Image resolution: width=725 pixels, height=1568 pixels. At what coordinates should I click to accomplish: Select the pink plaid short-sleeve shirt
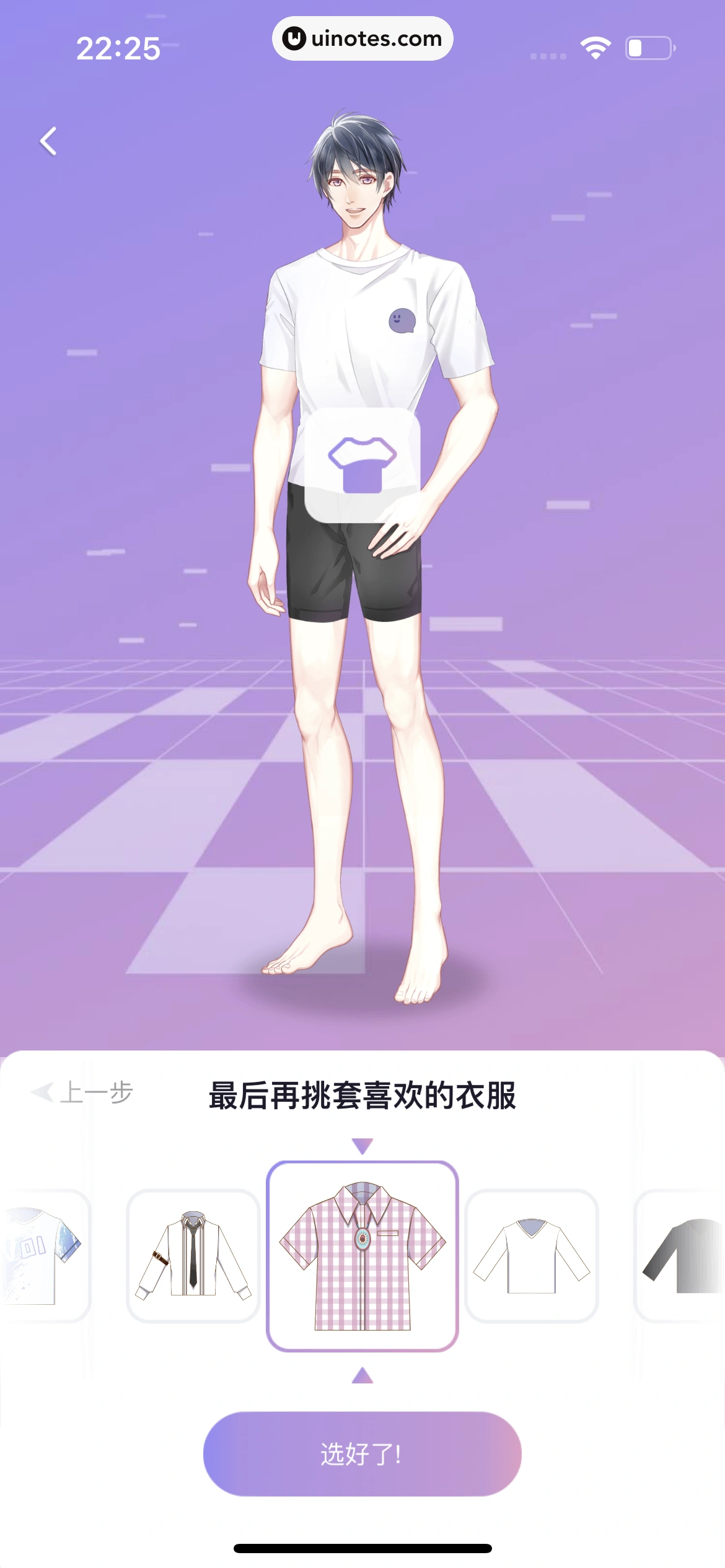click(362, 1256)
